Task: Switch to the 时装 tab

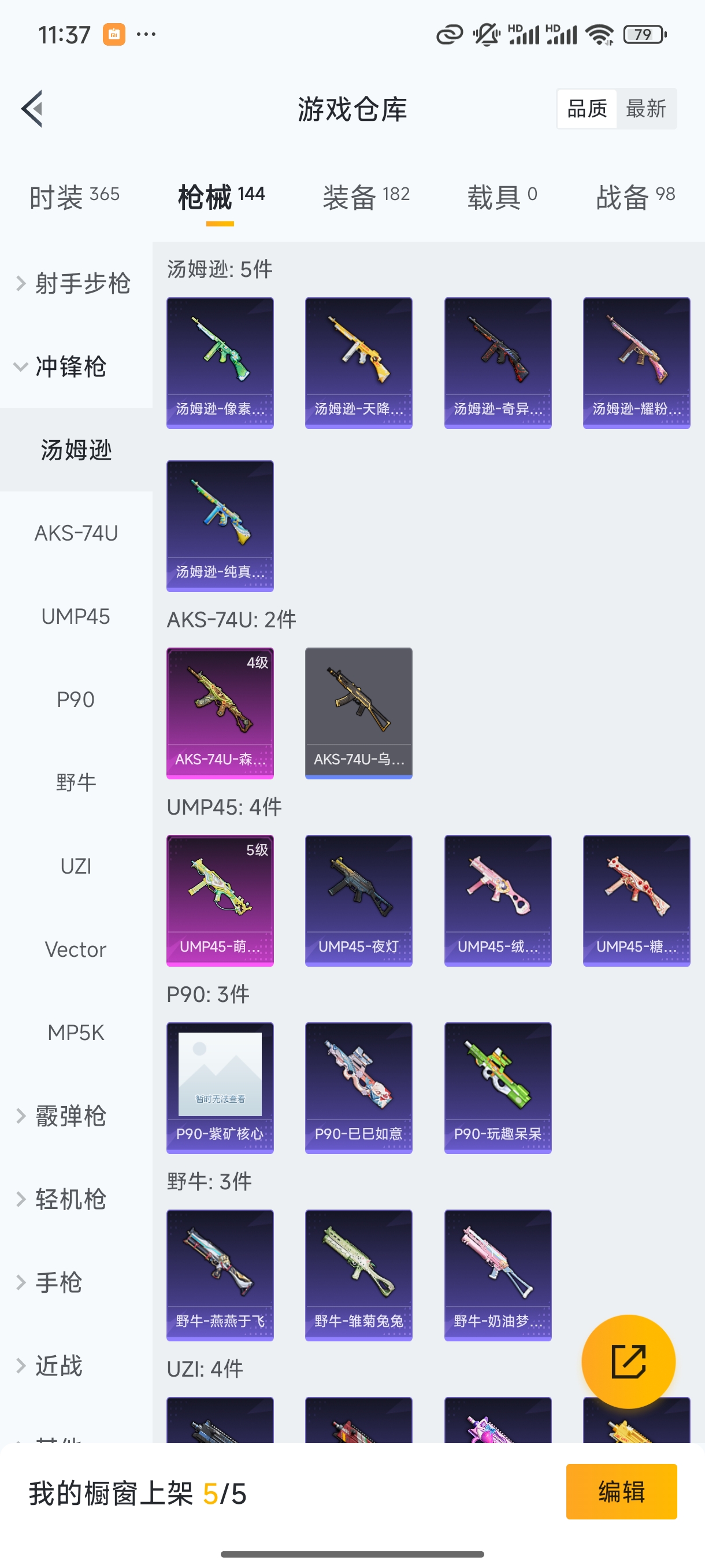Action: click(74, 197)
